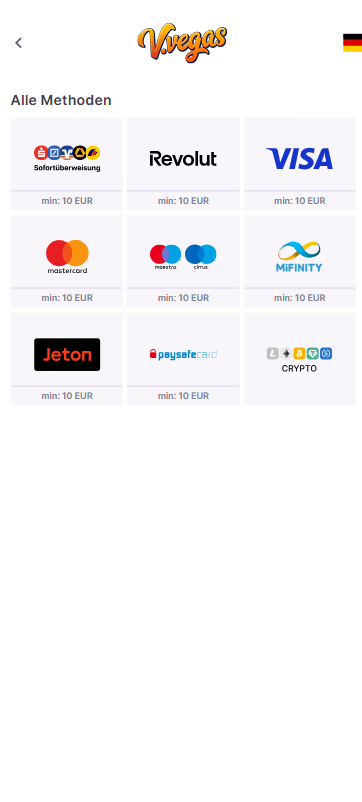Open the Crypto payment option
This screenshot has width=362, height=802.
pos(300,360)
